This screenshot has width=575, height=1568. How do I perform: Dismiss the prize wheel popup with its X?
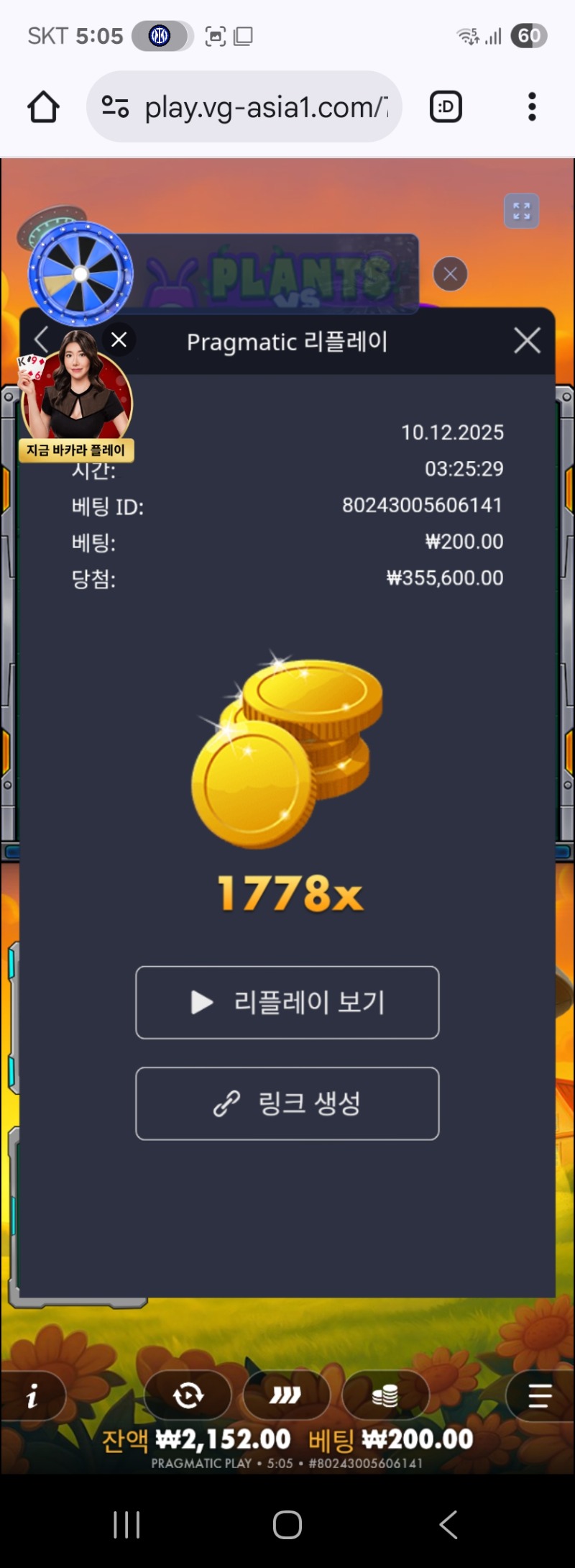pyautogui.click(x=451, y=274)
